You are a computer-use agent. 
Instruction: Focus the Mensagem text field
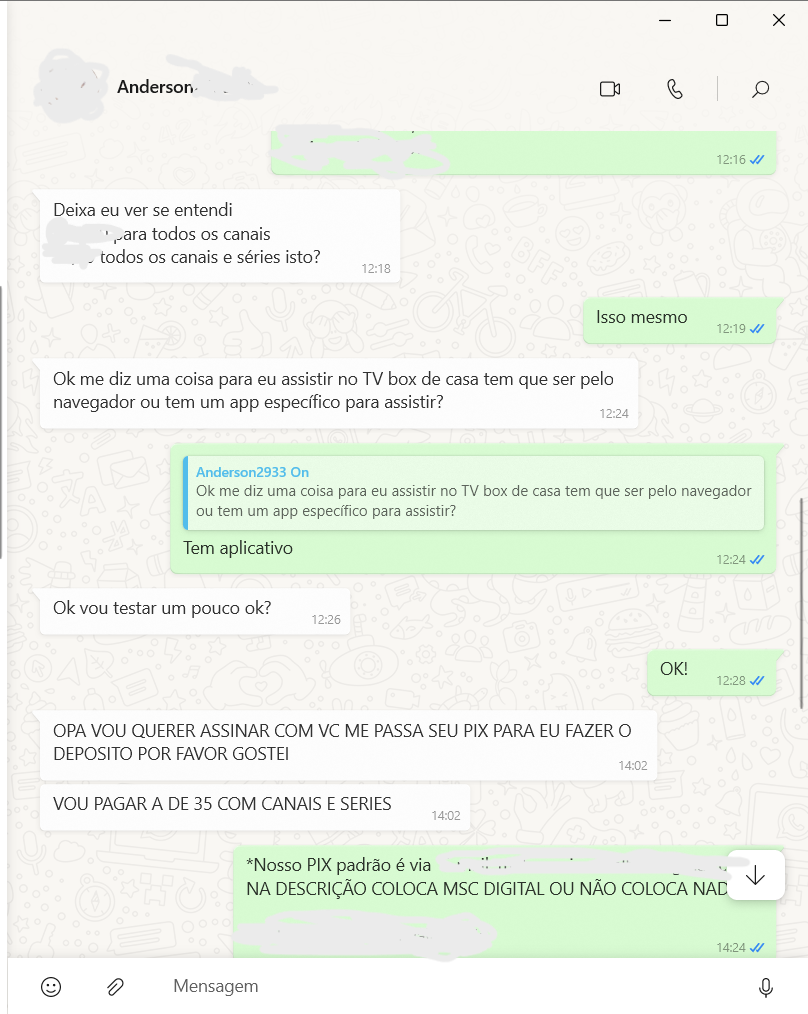(x=440, y=987)
